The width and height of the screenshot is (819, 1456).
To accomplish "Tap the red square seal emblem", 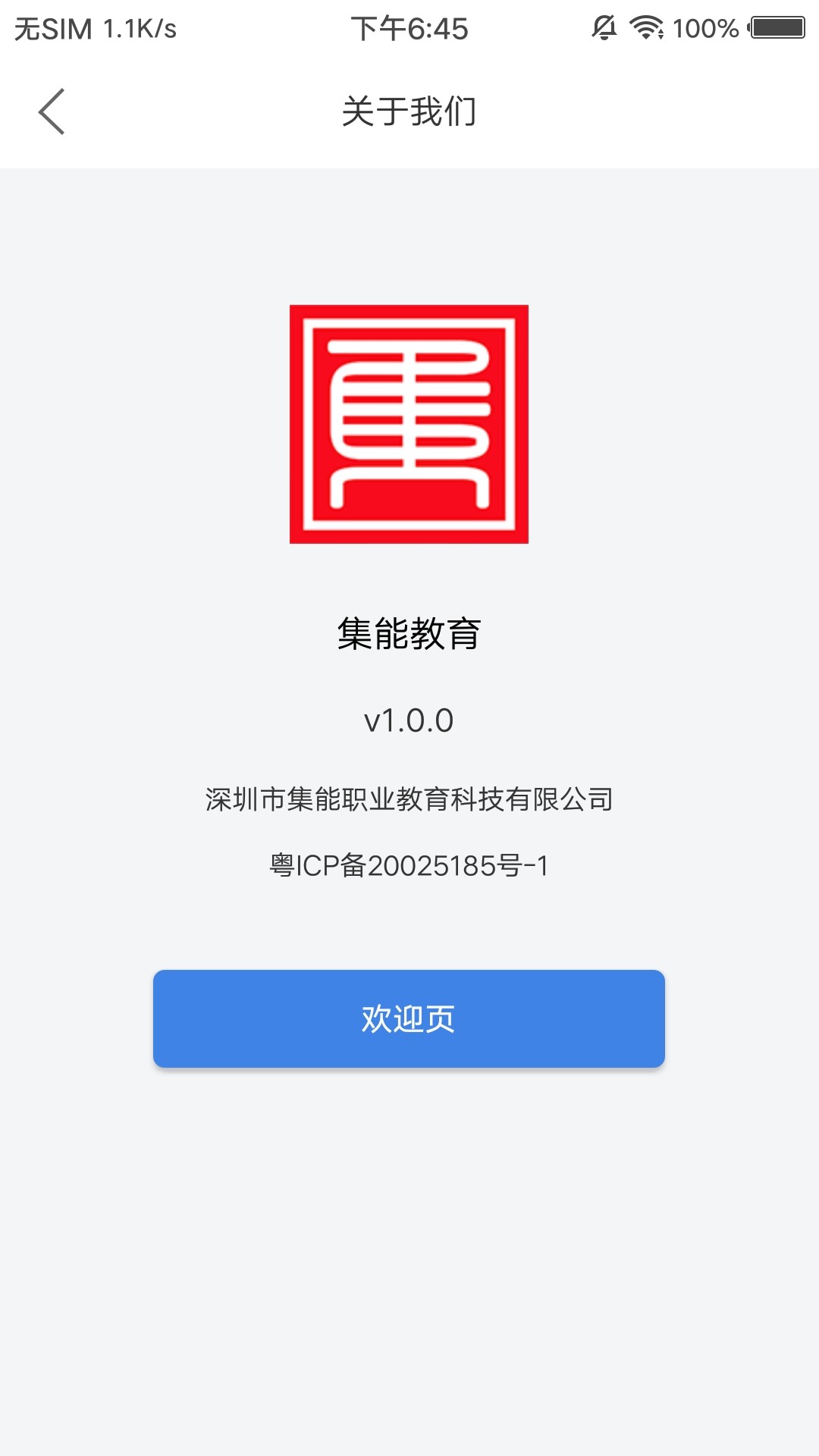I will click(x=409, y=426).
